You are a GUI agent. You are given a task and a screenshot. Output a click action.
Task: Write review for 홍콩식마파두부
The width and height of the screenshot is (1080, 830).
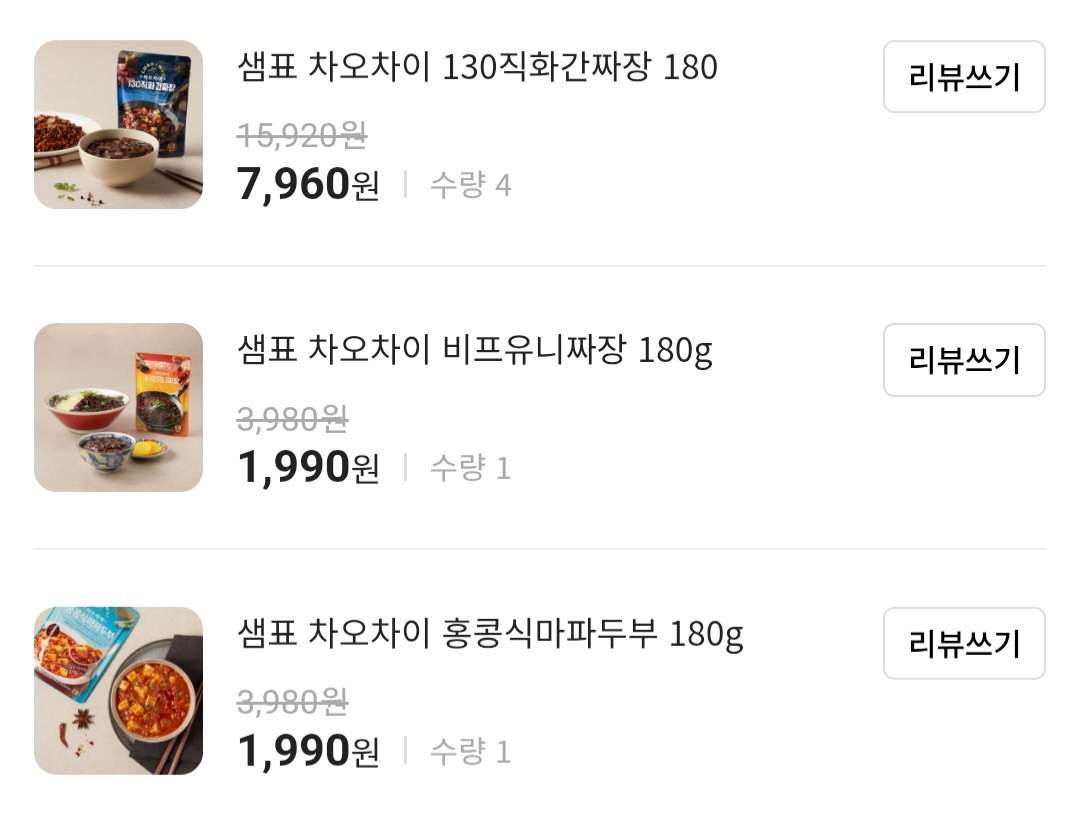point(964,643)
